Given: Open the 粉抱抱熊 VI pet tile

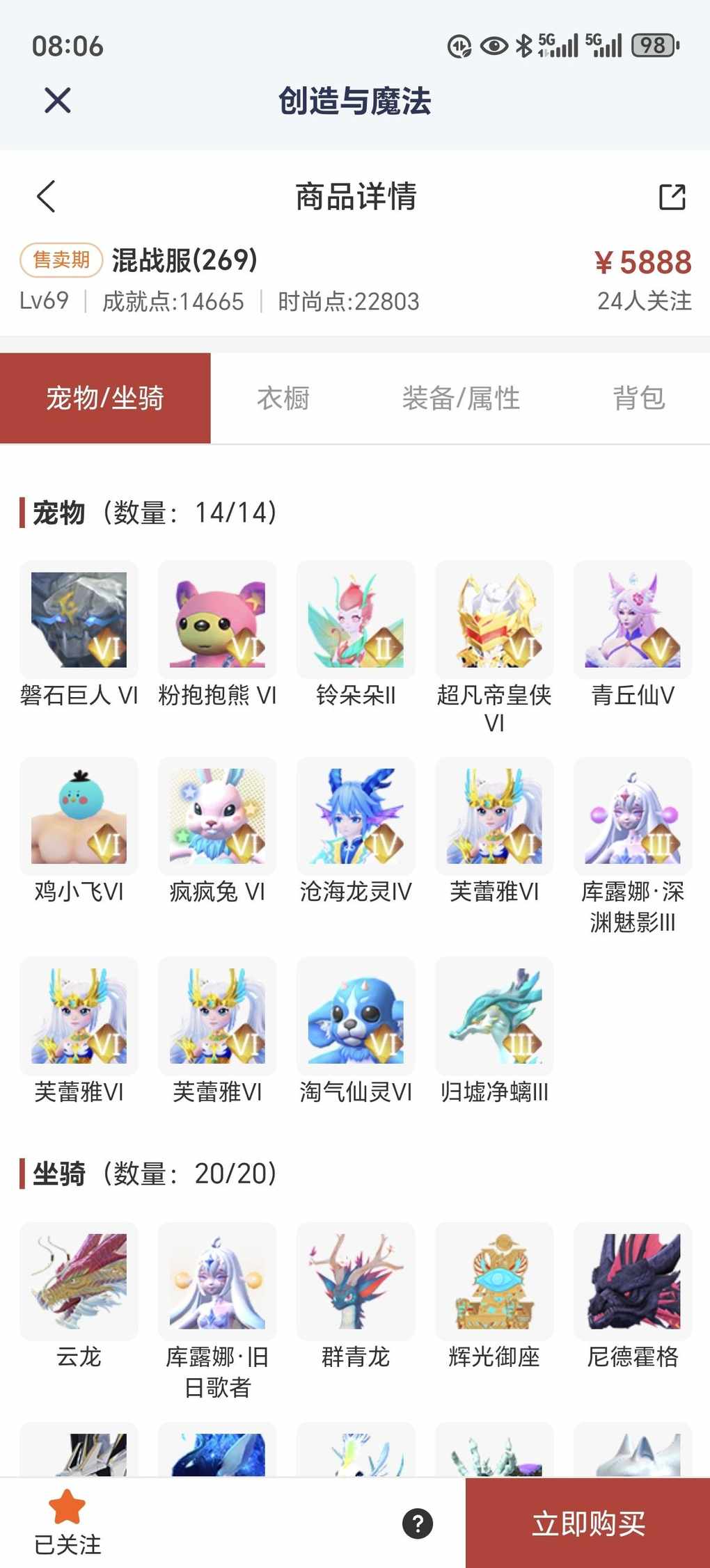Looking at the screenshot, I should [217, 620].
